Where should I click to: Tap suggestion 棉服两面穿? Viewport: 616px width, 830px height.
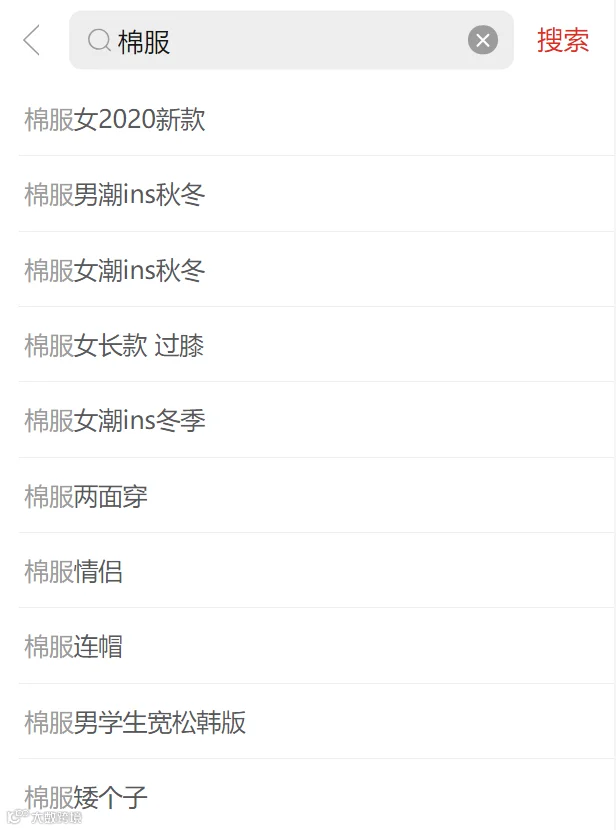click(x=316, y=495)
